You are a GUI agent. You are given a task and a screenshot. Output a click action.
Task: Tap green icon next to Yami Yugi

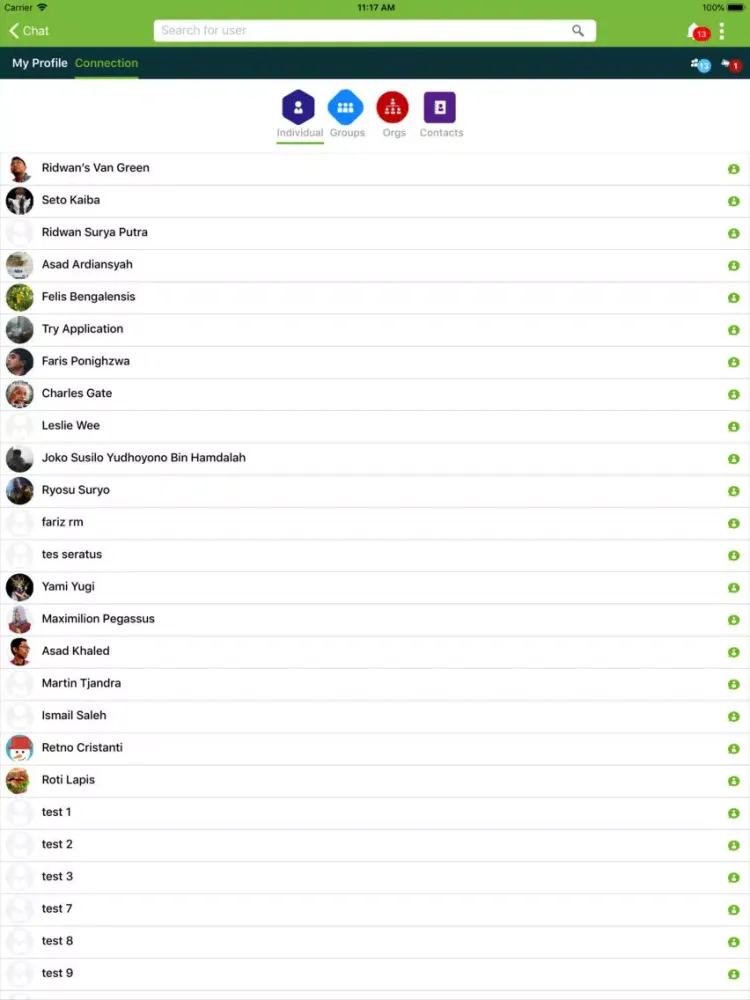pyautogui.click(x=733, y=588)
